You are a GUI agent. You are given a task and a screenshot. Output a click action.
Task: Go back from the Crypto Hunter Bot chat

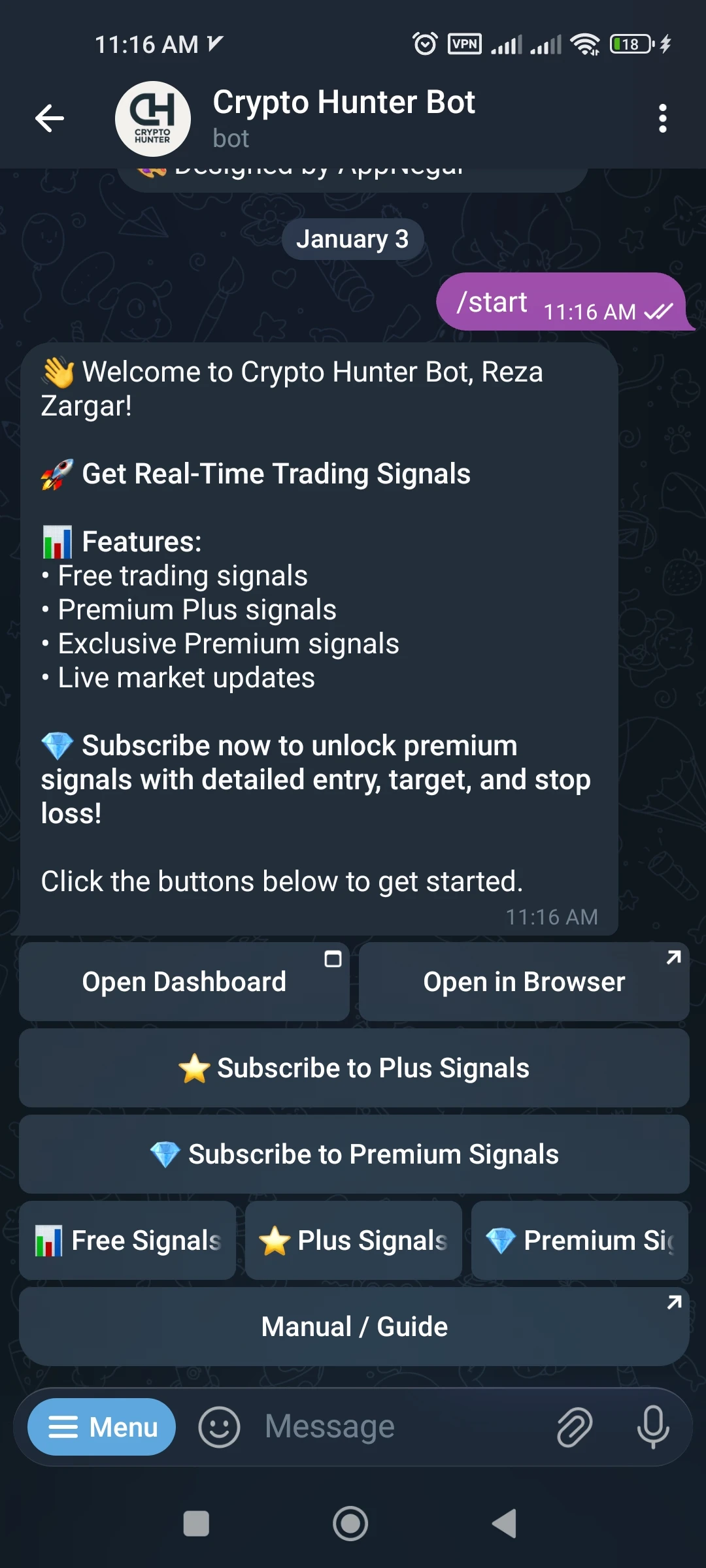click(x=50, y=118)
